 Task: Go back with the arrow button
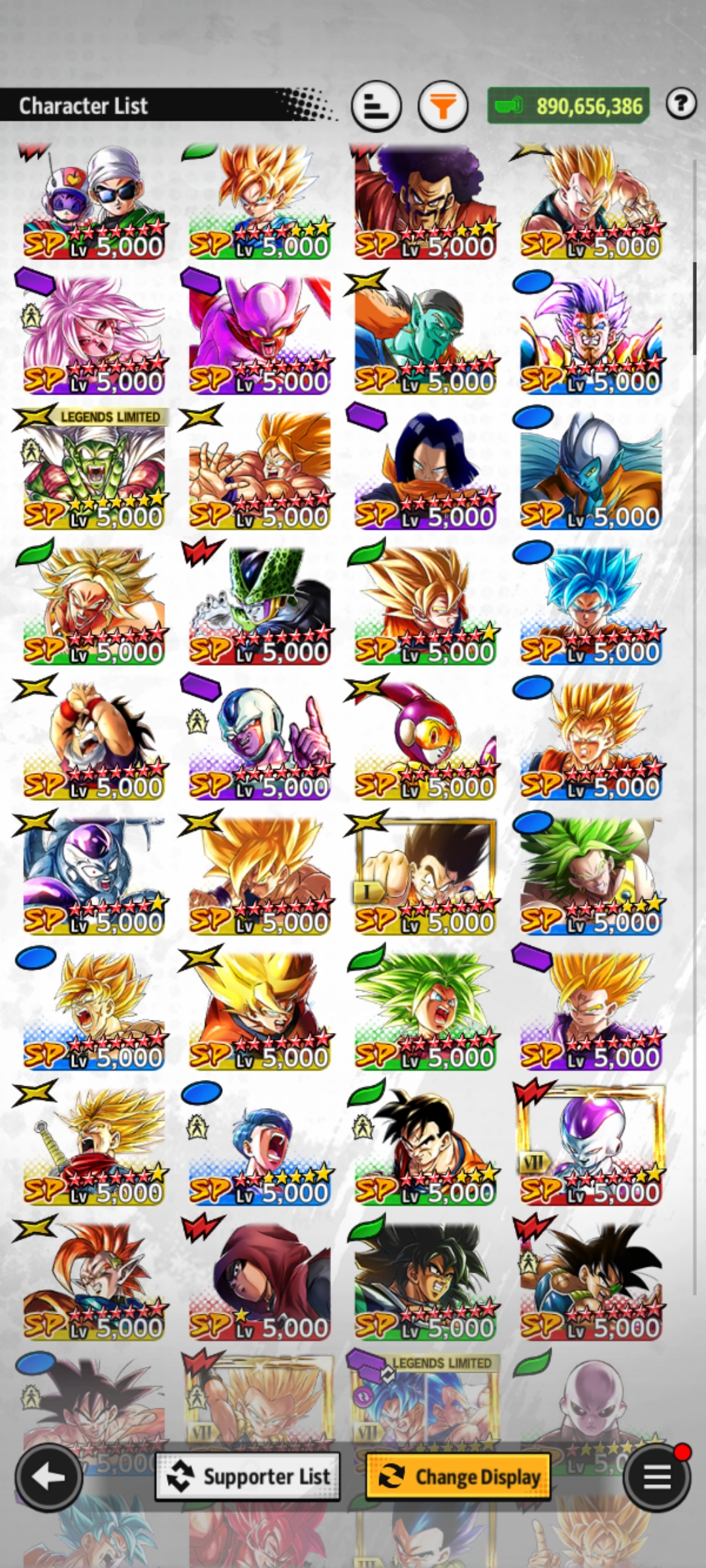pyautogui.click(x=49, y=1477)
